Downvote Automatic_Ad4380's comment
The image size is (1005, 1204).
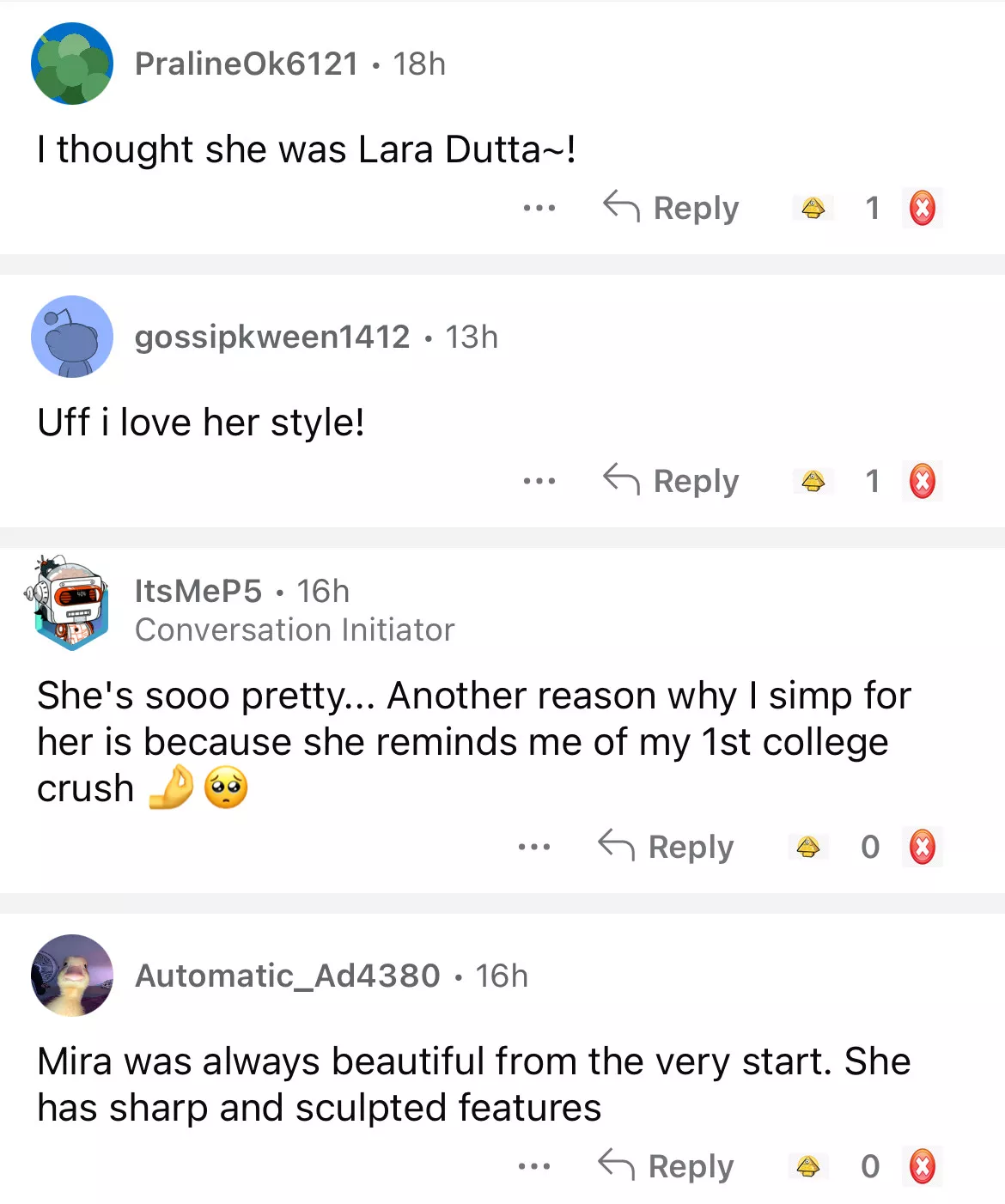click(922, 1166)
